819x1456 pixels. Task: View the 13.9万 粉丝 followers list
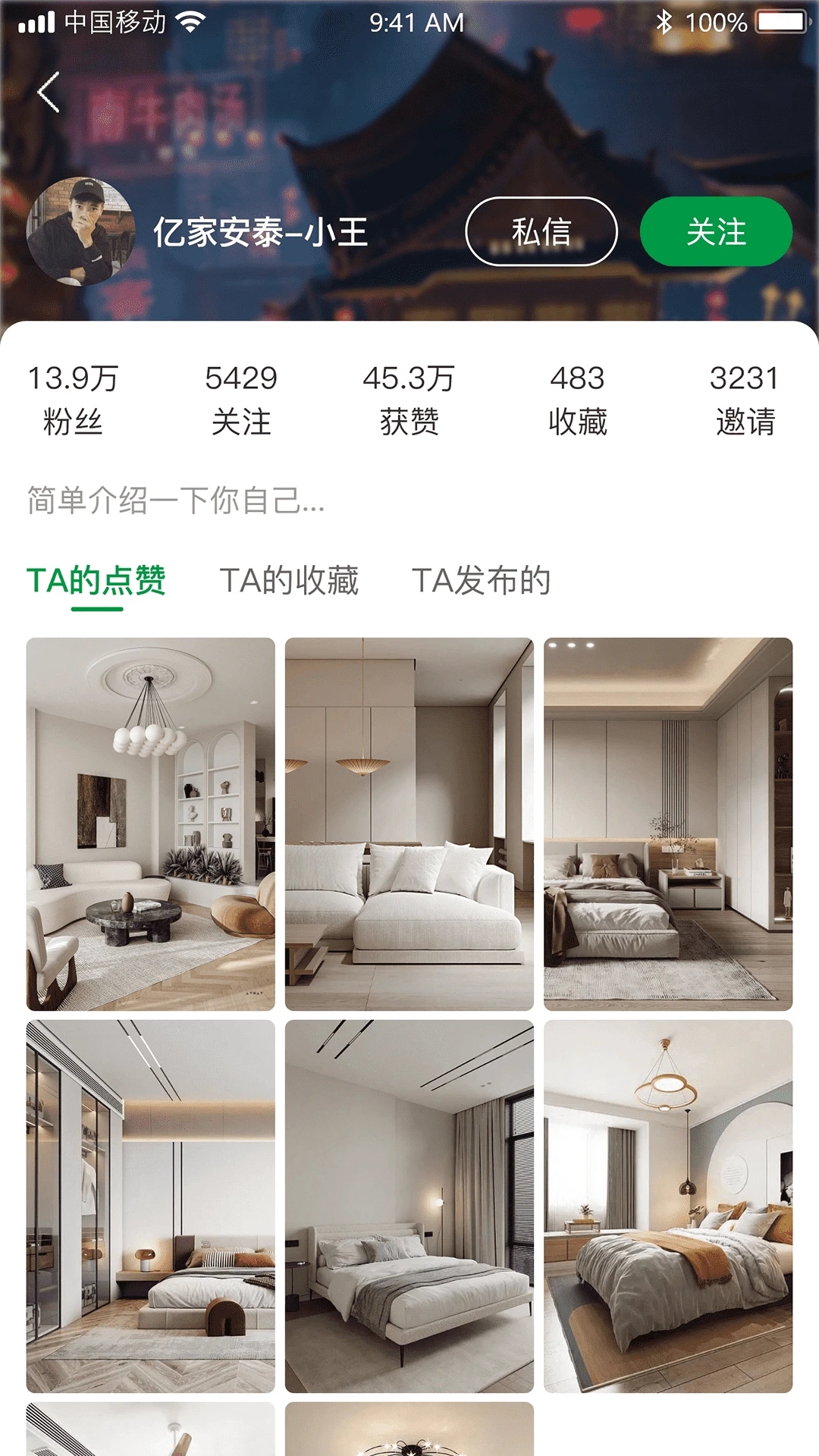[x=73, y=400]
